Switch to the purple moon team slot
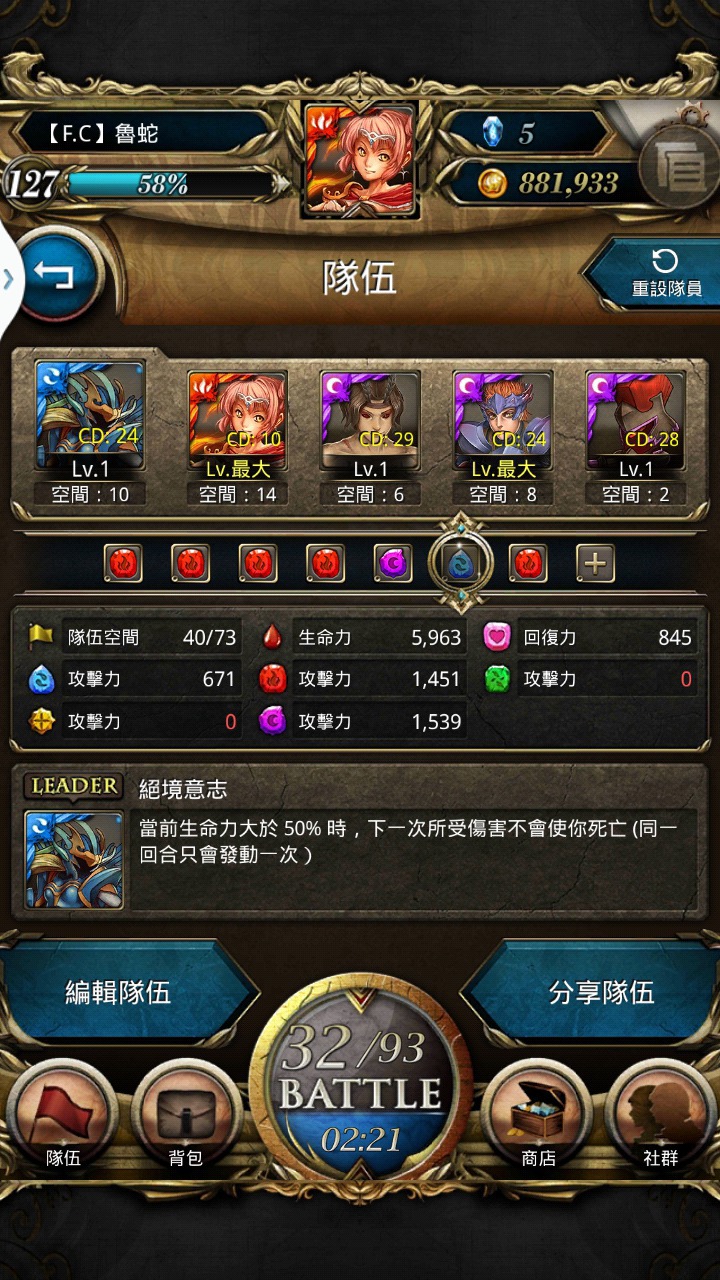The width and height of the screenshot is (720, 1280). [393, 564]
